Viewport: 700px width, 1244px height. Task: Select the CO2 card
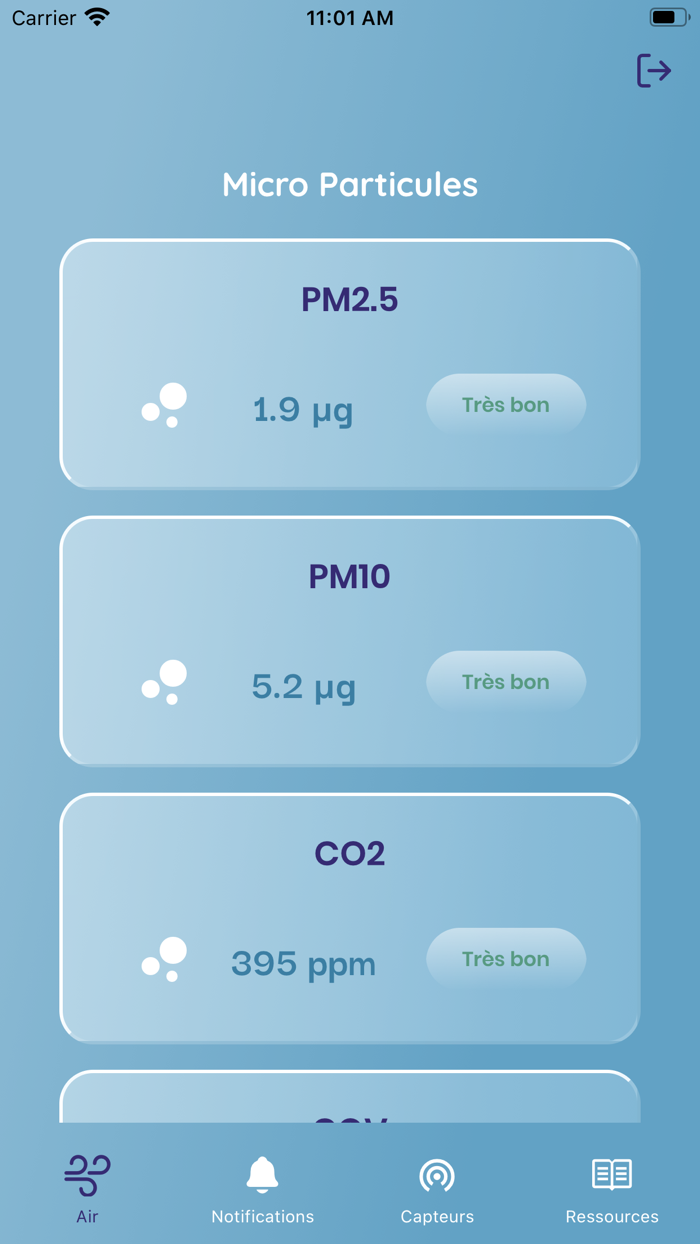pos(350,918)
